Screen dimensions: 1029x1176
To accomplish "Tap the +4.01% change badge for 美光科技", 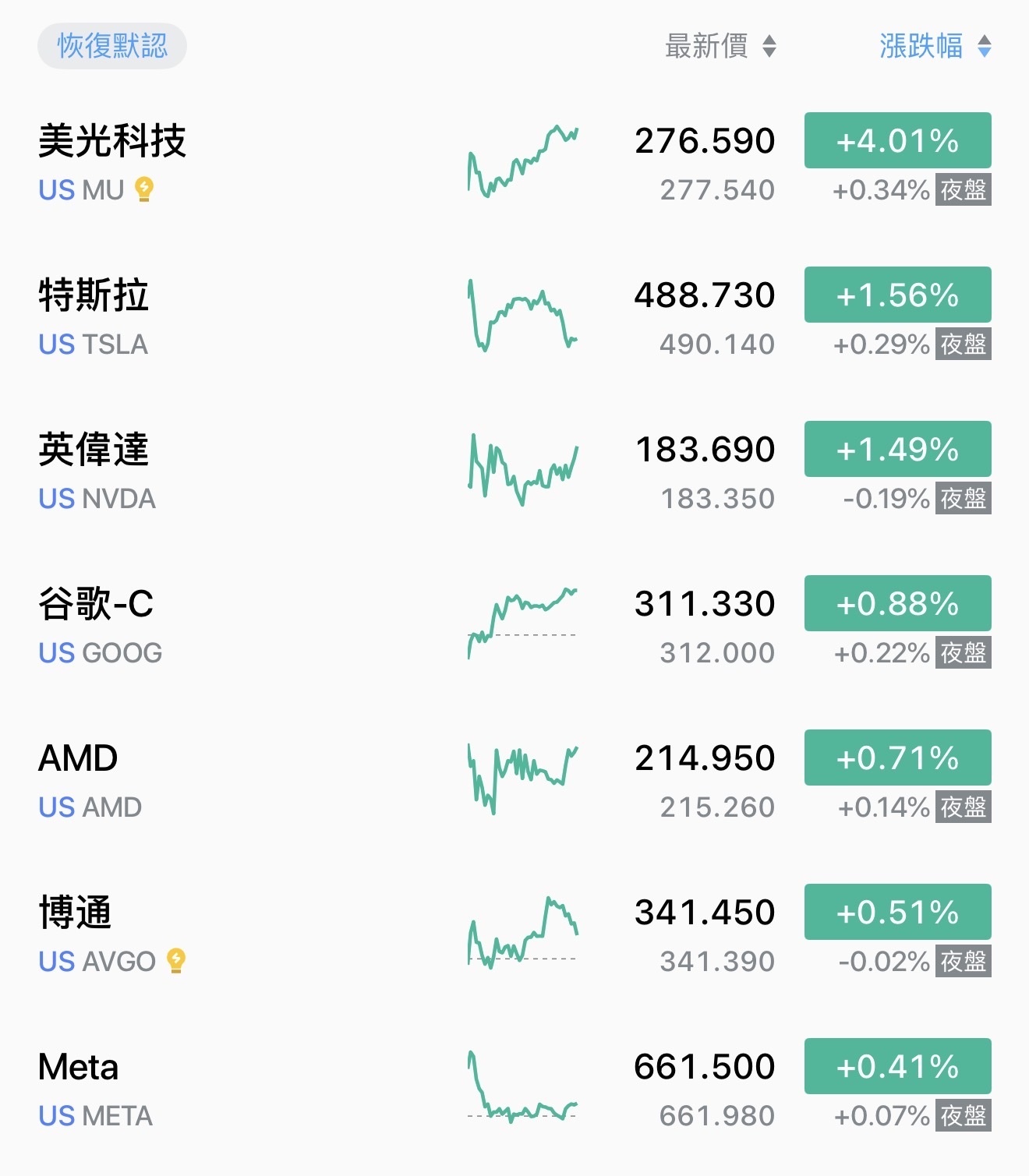I will 897,140.
